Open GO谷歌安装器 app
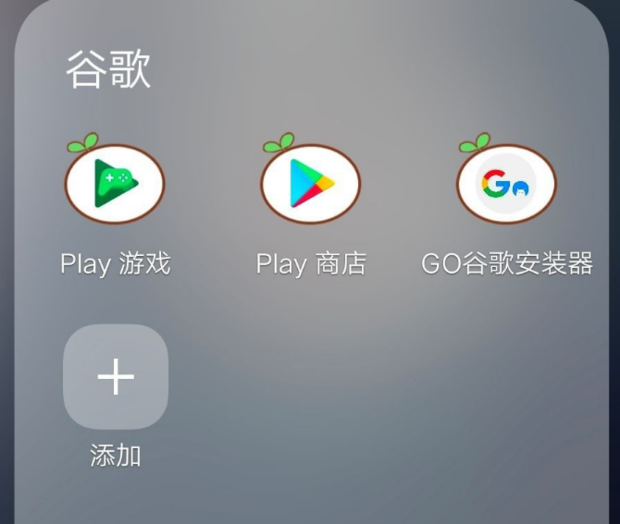Image resolution: width=620 pixels, height=524 pixels. (x=507, y=183)
